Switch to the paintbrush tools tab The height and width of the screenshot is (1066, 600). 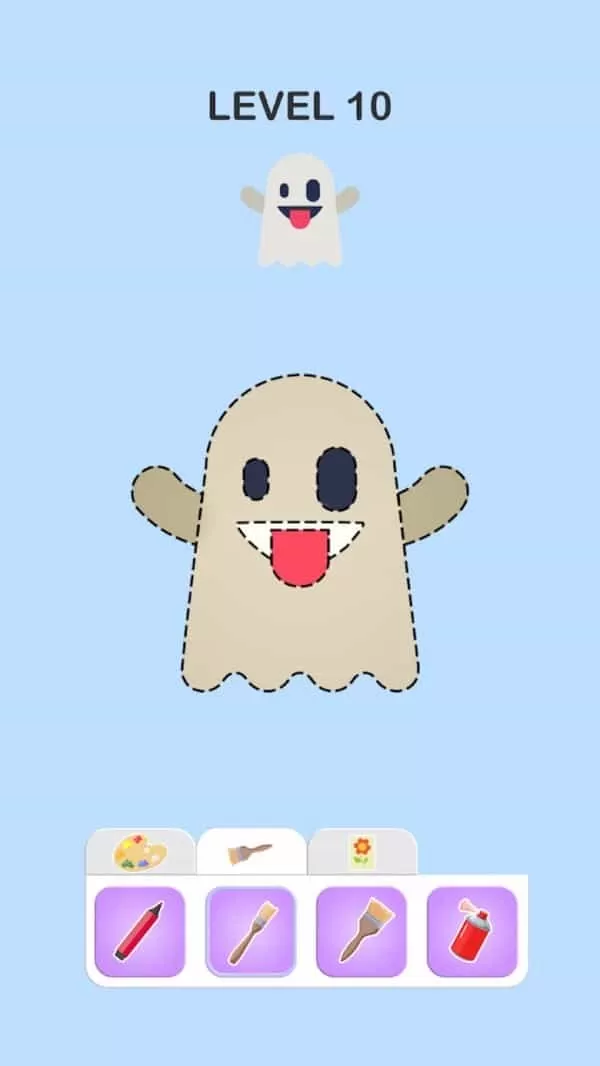251,852
